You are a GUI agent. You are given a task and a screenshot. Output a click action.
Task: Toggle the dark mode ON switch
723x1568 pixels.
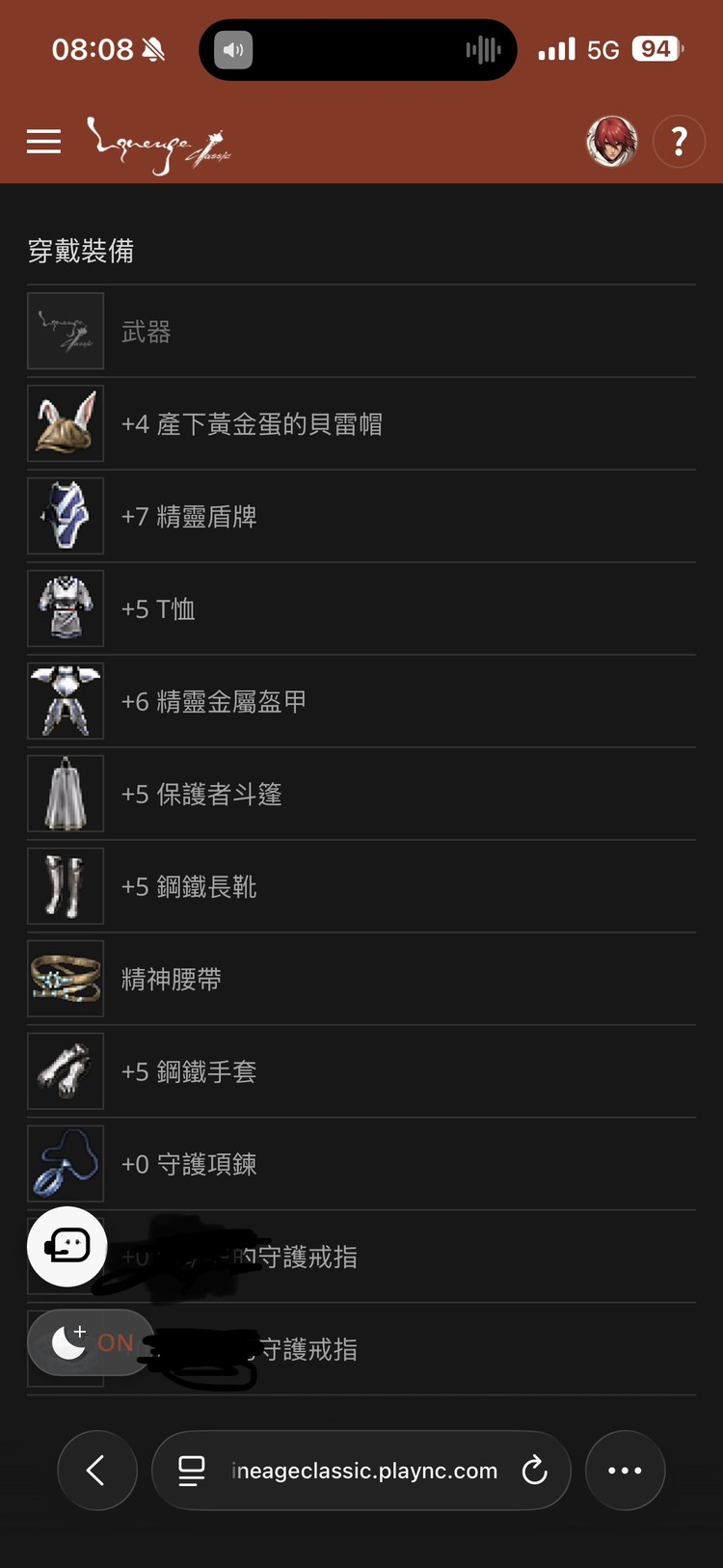(90, 1342)
